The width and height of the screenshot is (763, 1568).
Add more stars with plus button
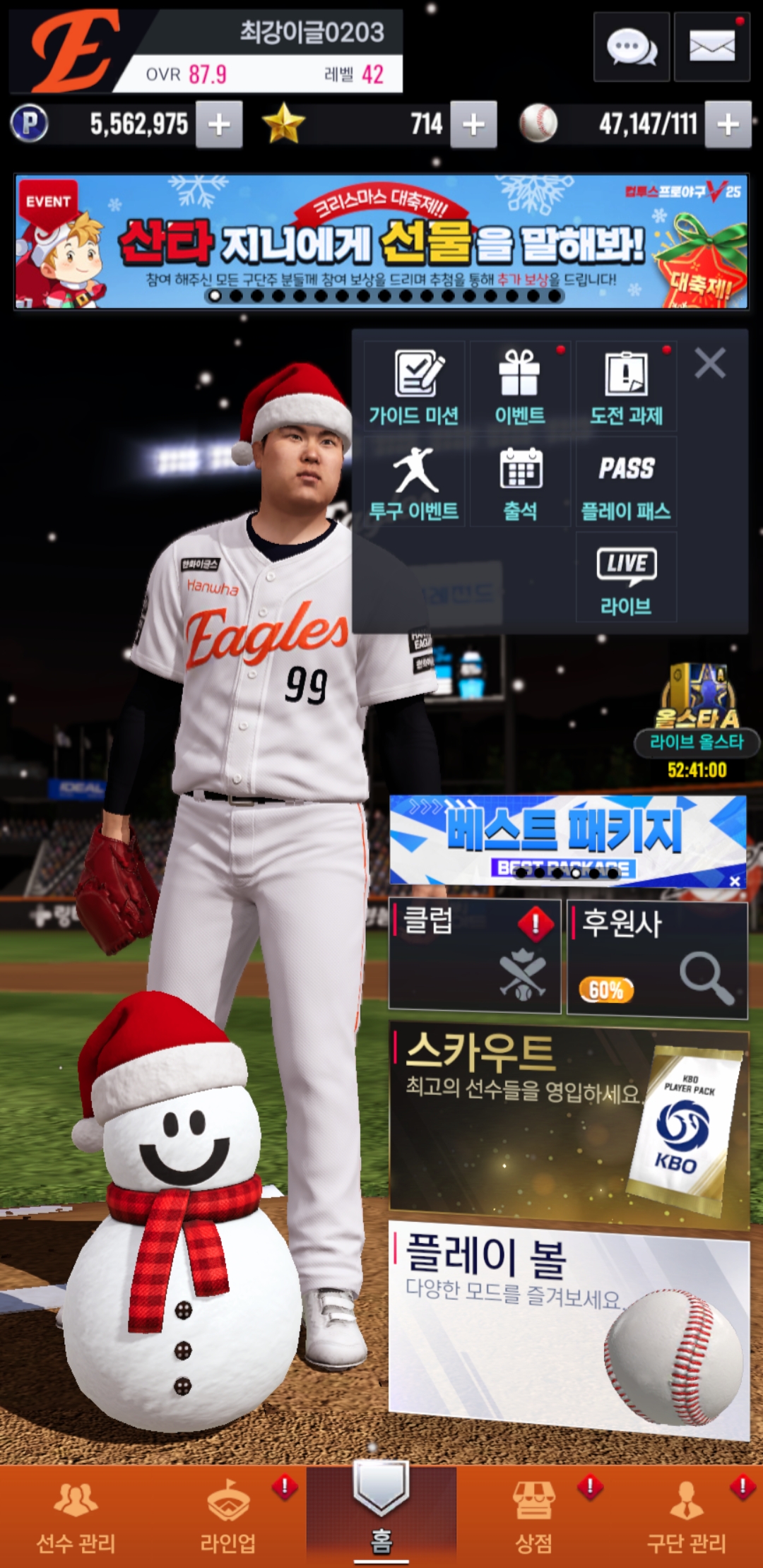473,124
